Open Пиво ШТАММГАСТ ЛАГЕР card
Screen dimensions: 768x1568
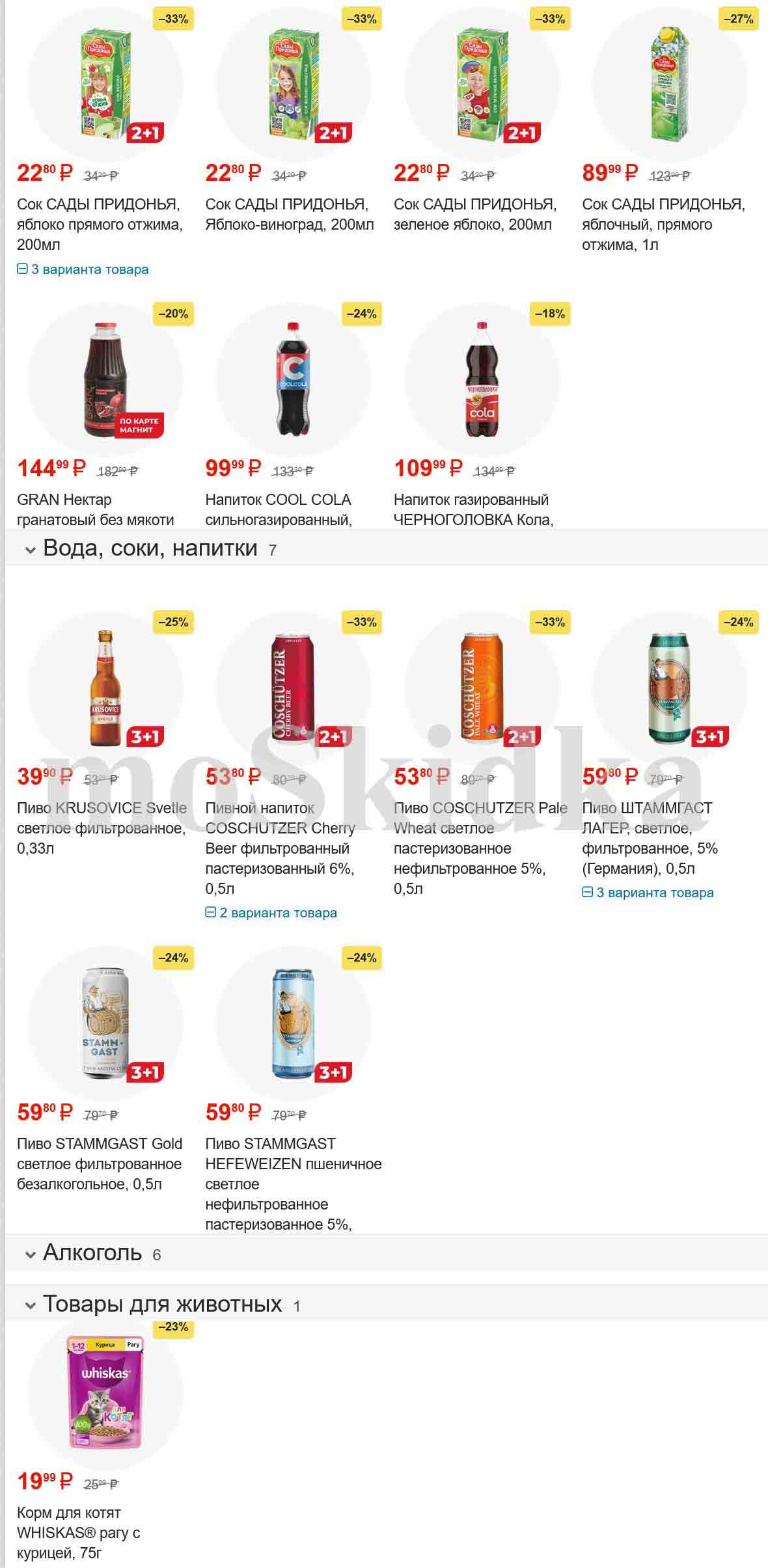coord(649,837)
